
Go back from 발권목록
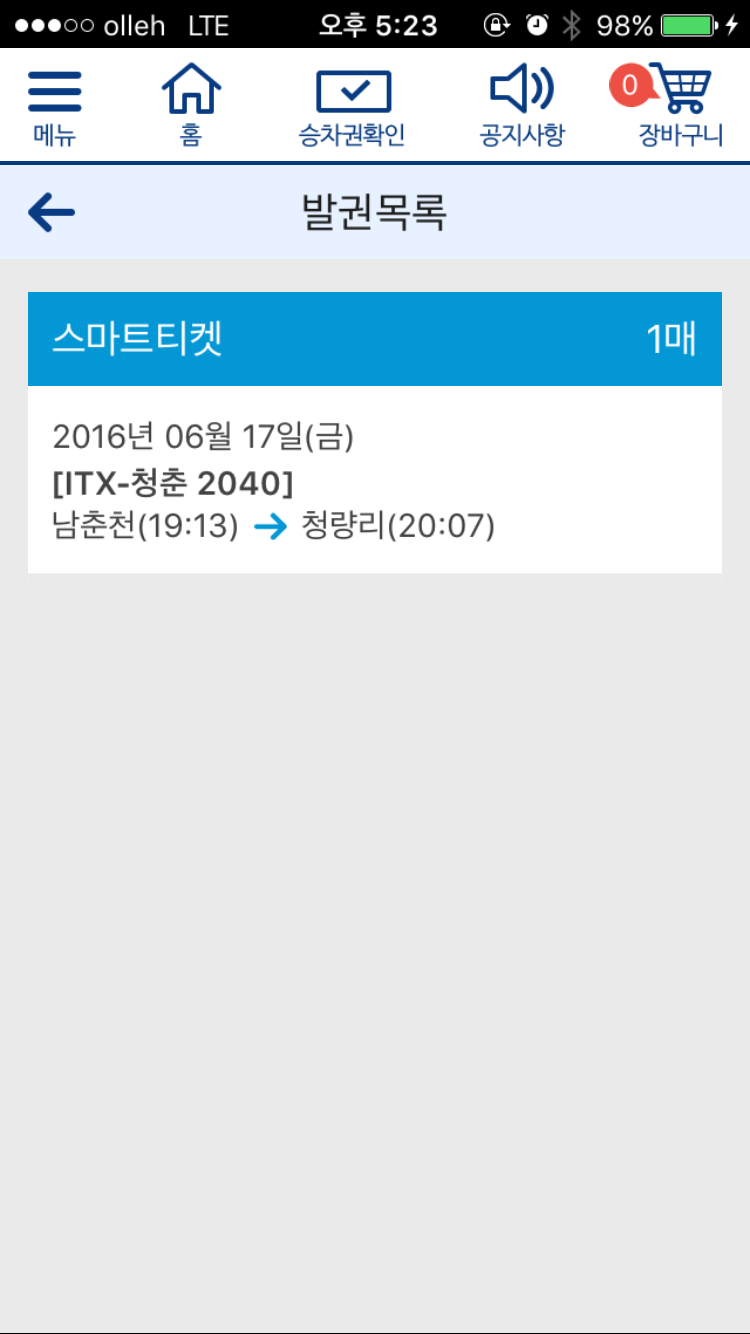pyautogui.click(x=52, y=212)
